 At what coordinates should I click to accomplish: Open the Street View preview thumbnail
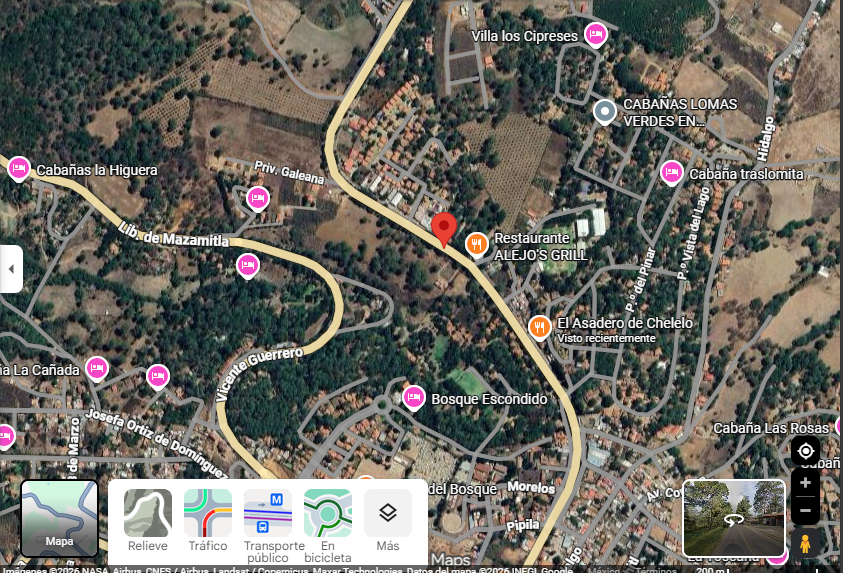coord(734,518)
